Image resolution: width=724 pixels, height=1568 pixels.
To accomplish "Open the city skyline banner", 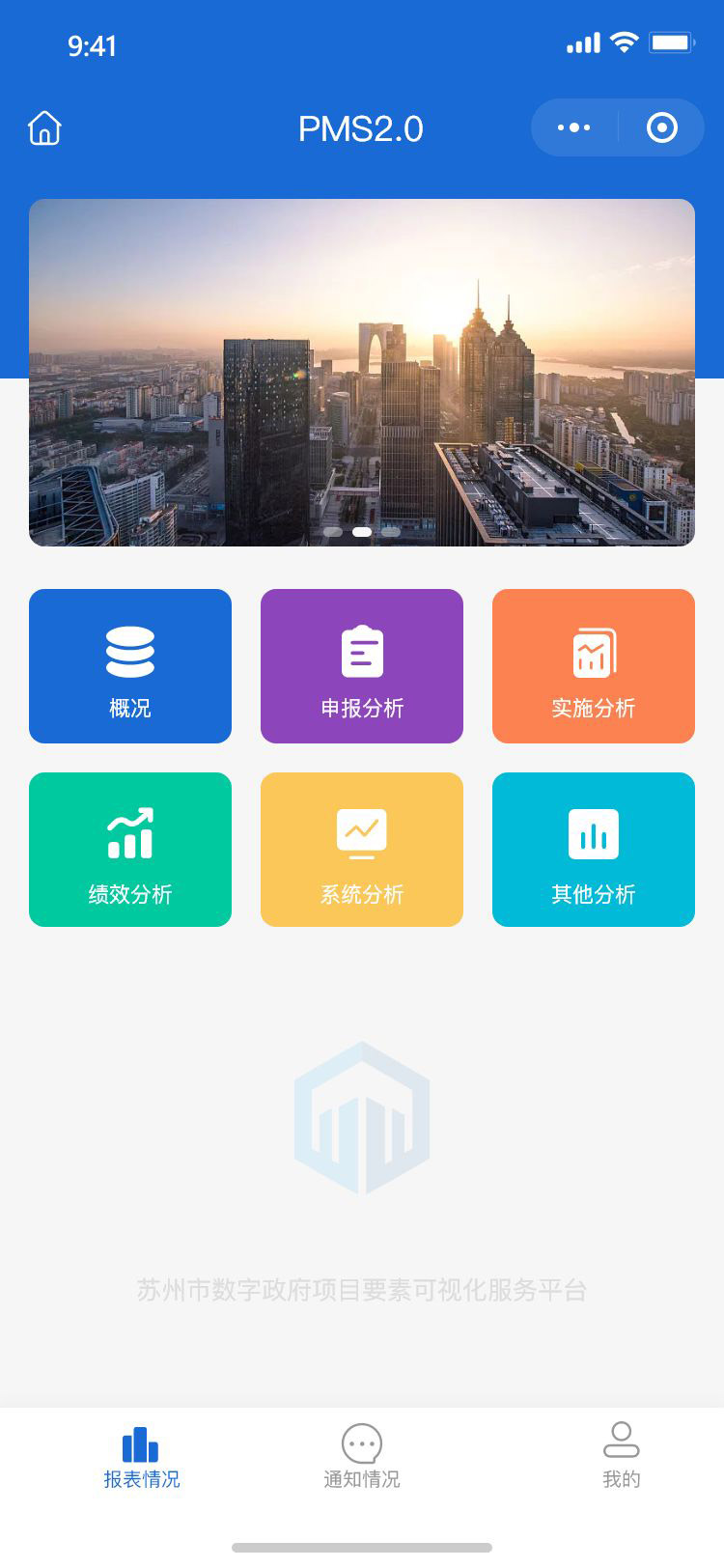I will coord(362,373).
